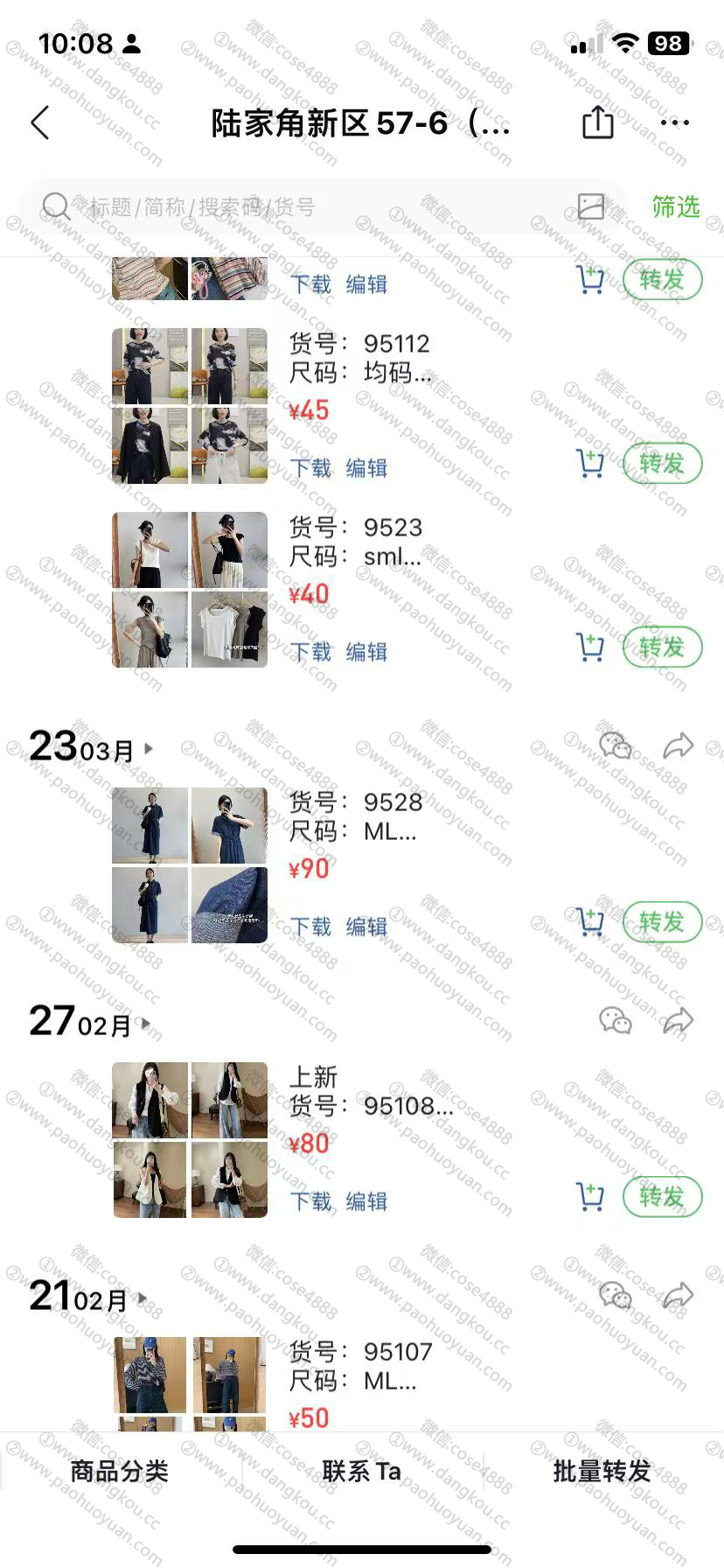The height and width of the screenshot is (1568, 724).
Task: Tap the search field for title or item number
Action: pyautogui.click(x=306, y=207)
